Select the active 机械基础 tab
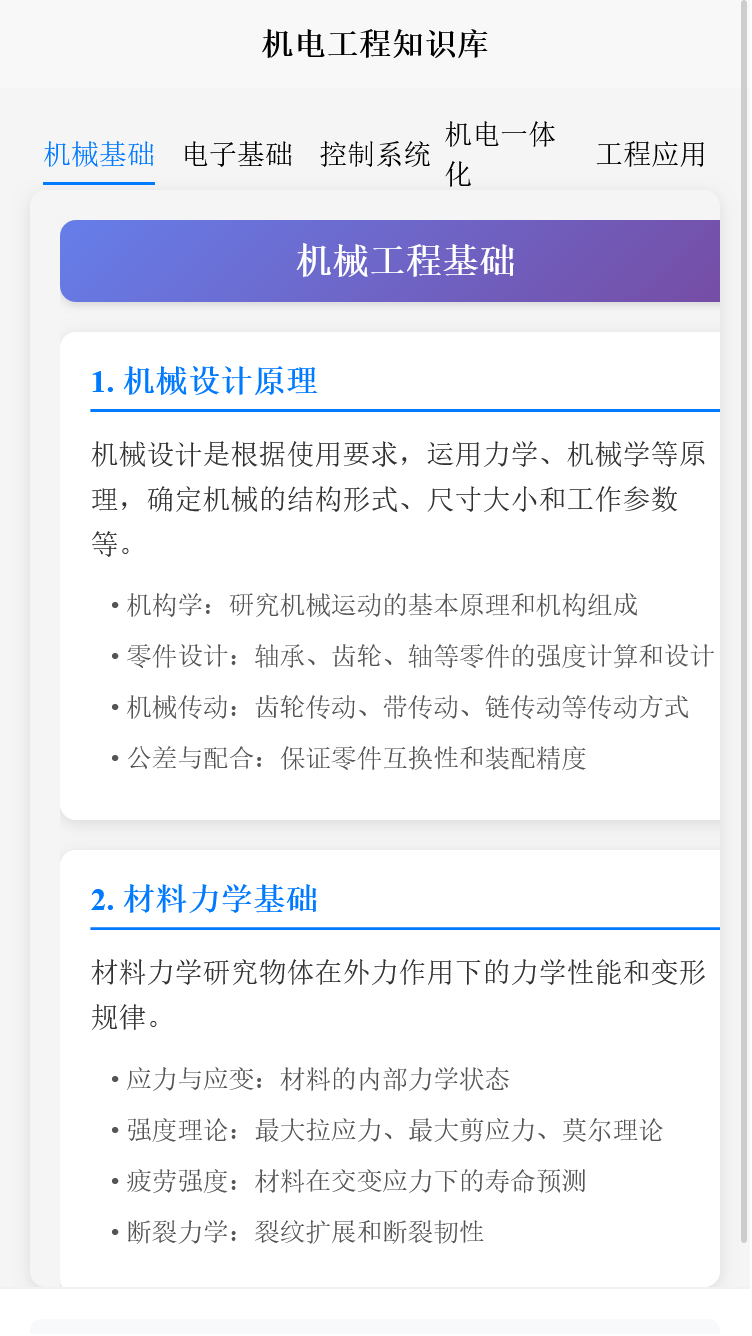 [x=98, y=154]
